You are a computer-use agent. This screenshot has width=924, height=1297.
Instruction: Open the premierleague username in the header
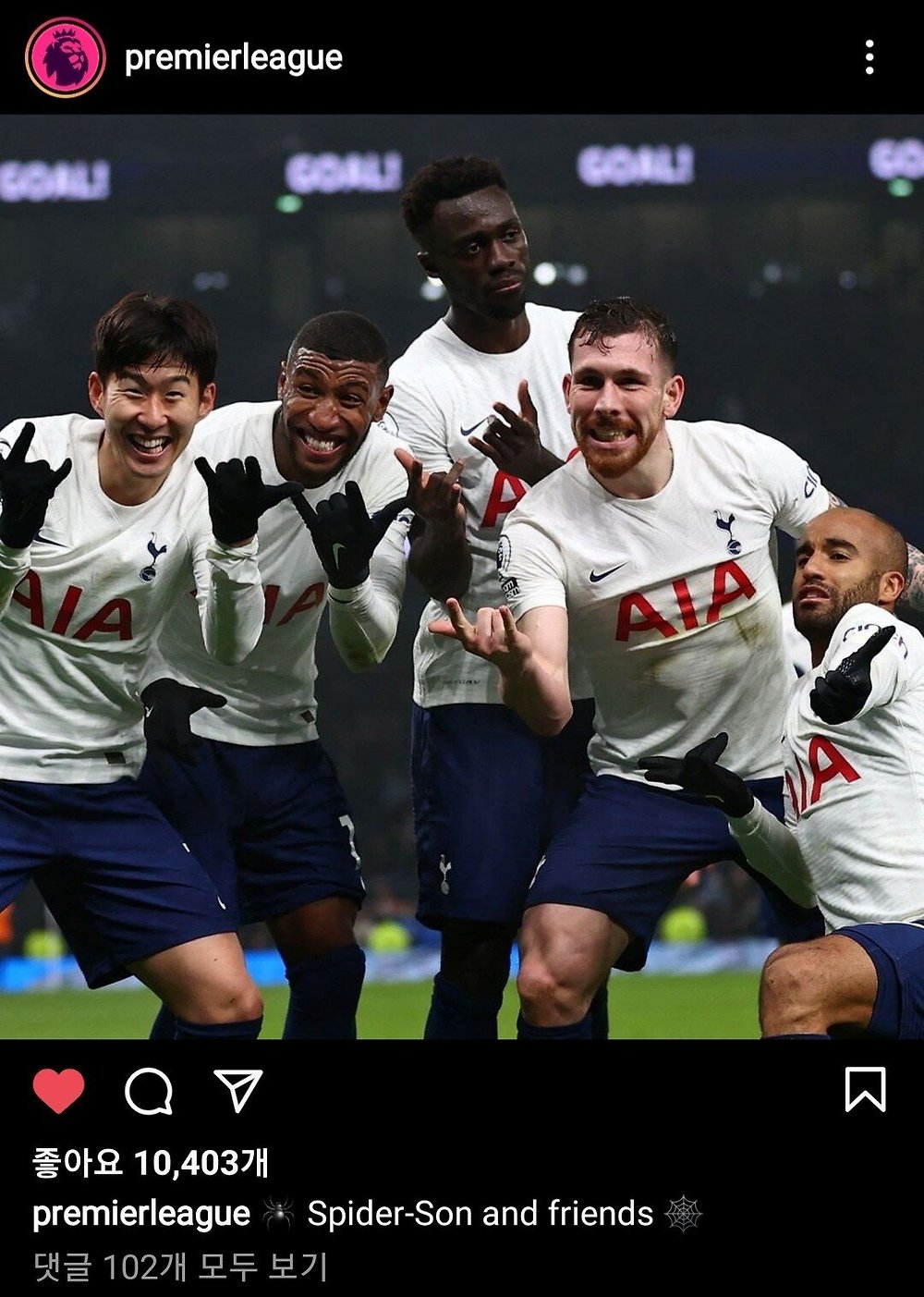pyautogui.click(x=233, y=58)
